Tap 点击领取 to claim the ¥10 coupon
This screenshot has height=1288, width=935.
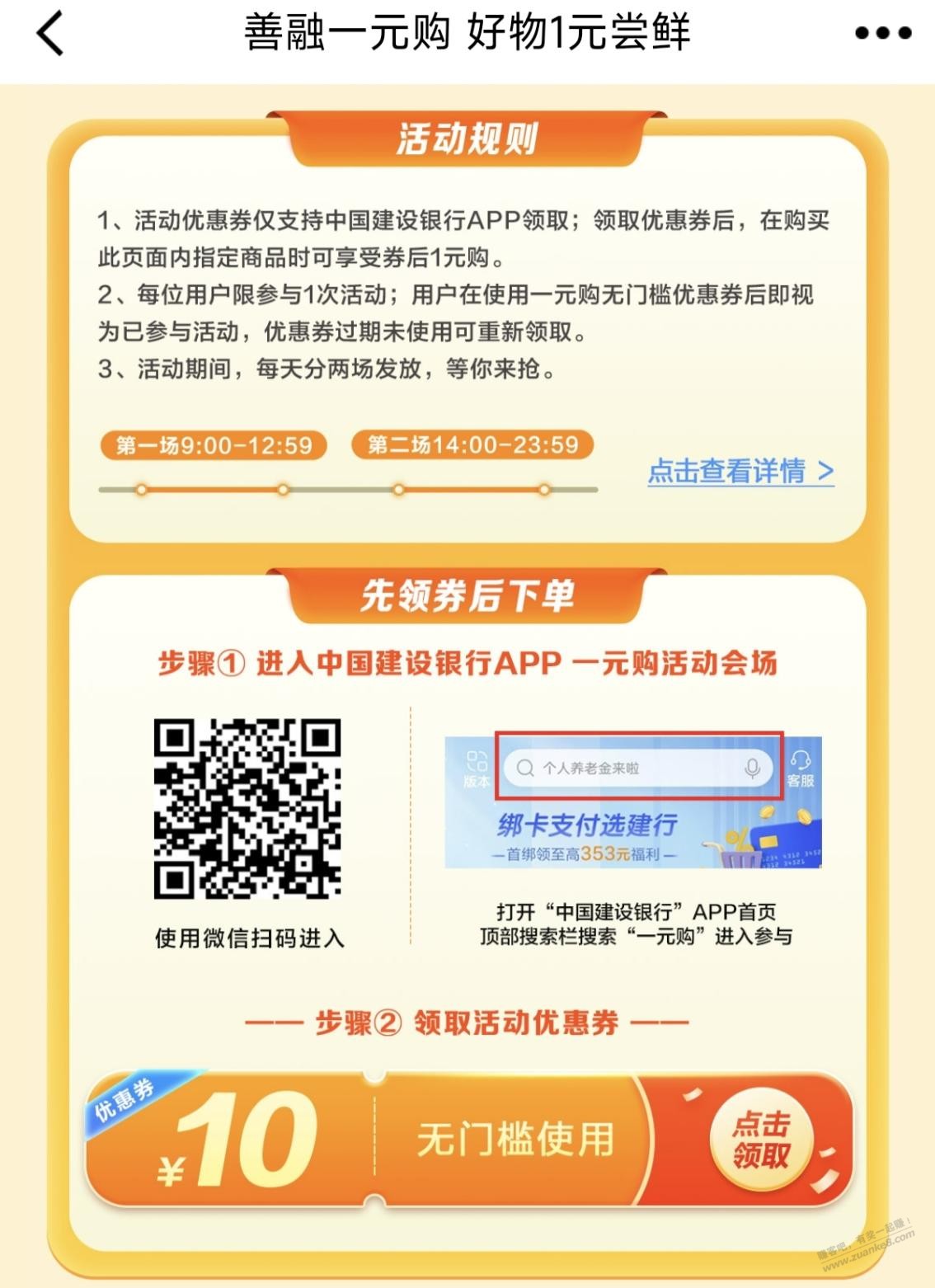click(761, 1140)
